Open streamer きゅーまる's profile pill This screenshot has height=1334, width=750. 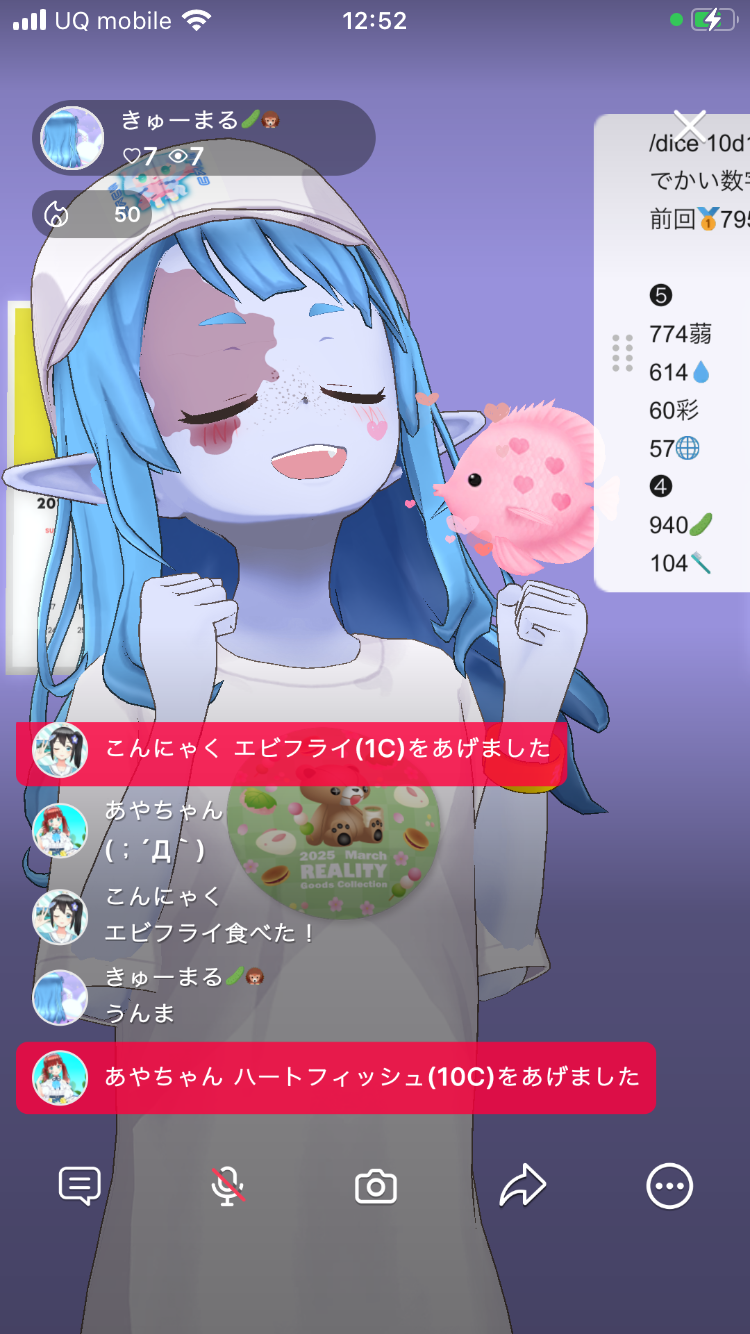point(204,138)
